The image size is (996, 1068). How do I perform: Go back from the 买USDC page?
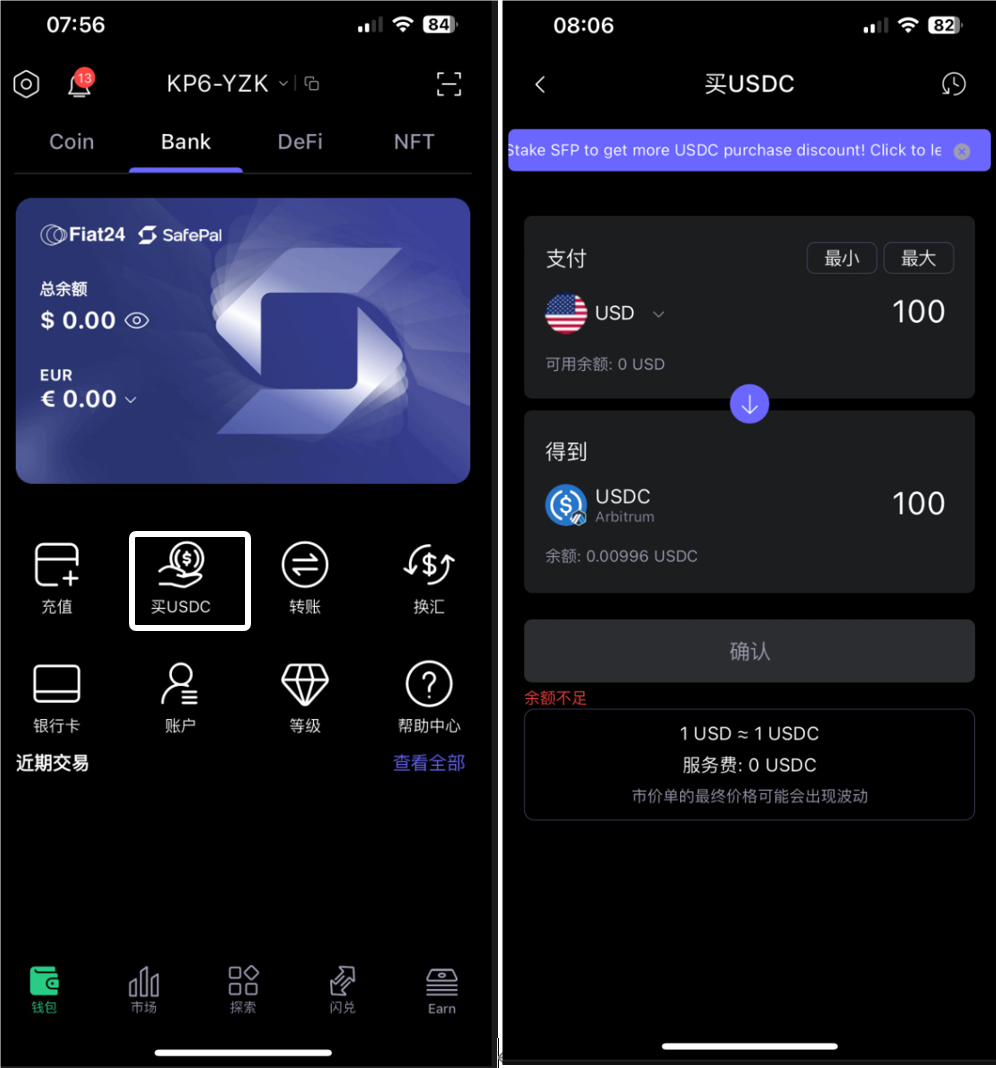pyautogui.click(x=540, y=84)
